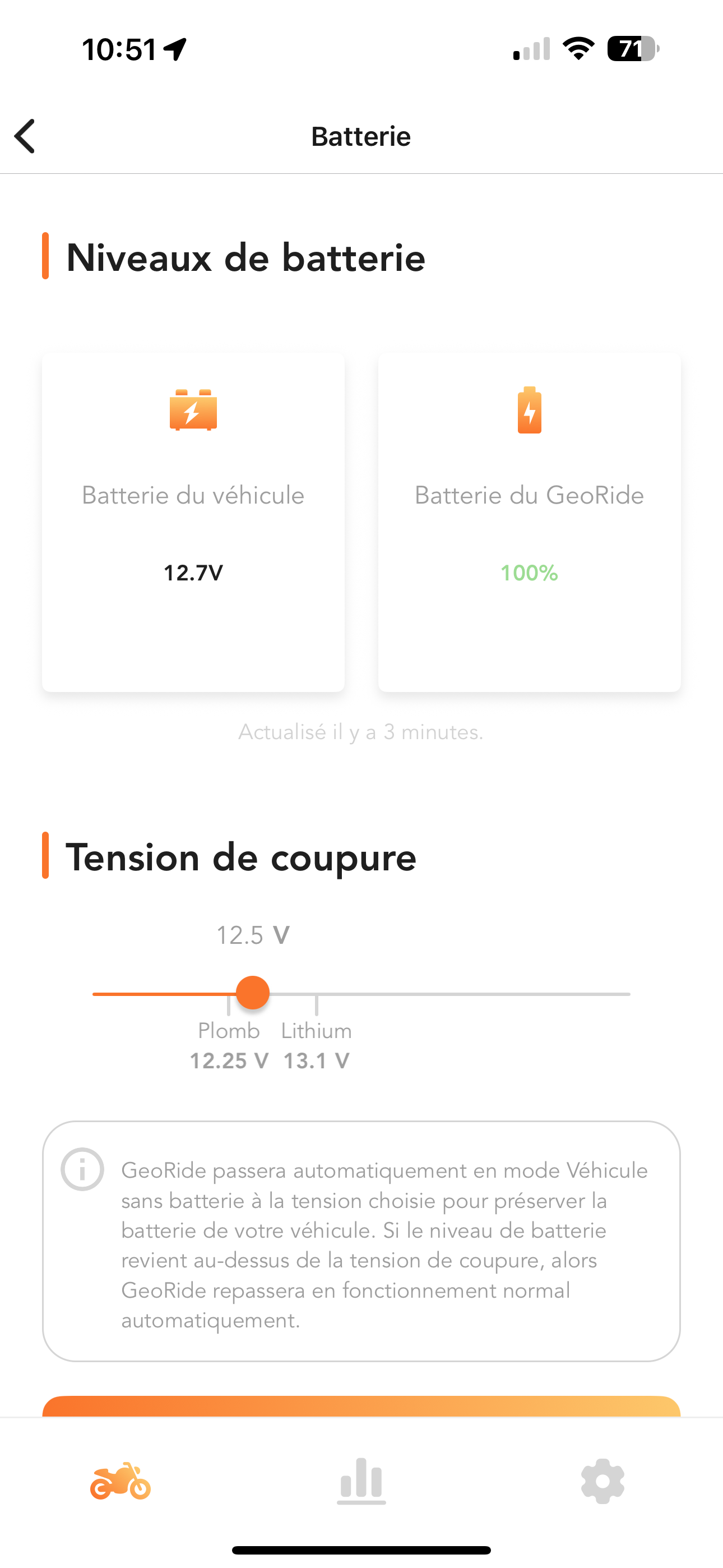Tap the Tension de coupure slider handle

253,993
